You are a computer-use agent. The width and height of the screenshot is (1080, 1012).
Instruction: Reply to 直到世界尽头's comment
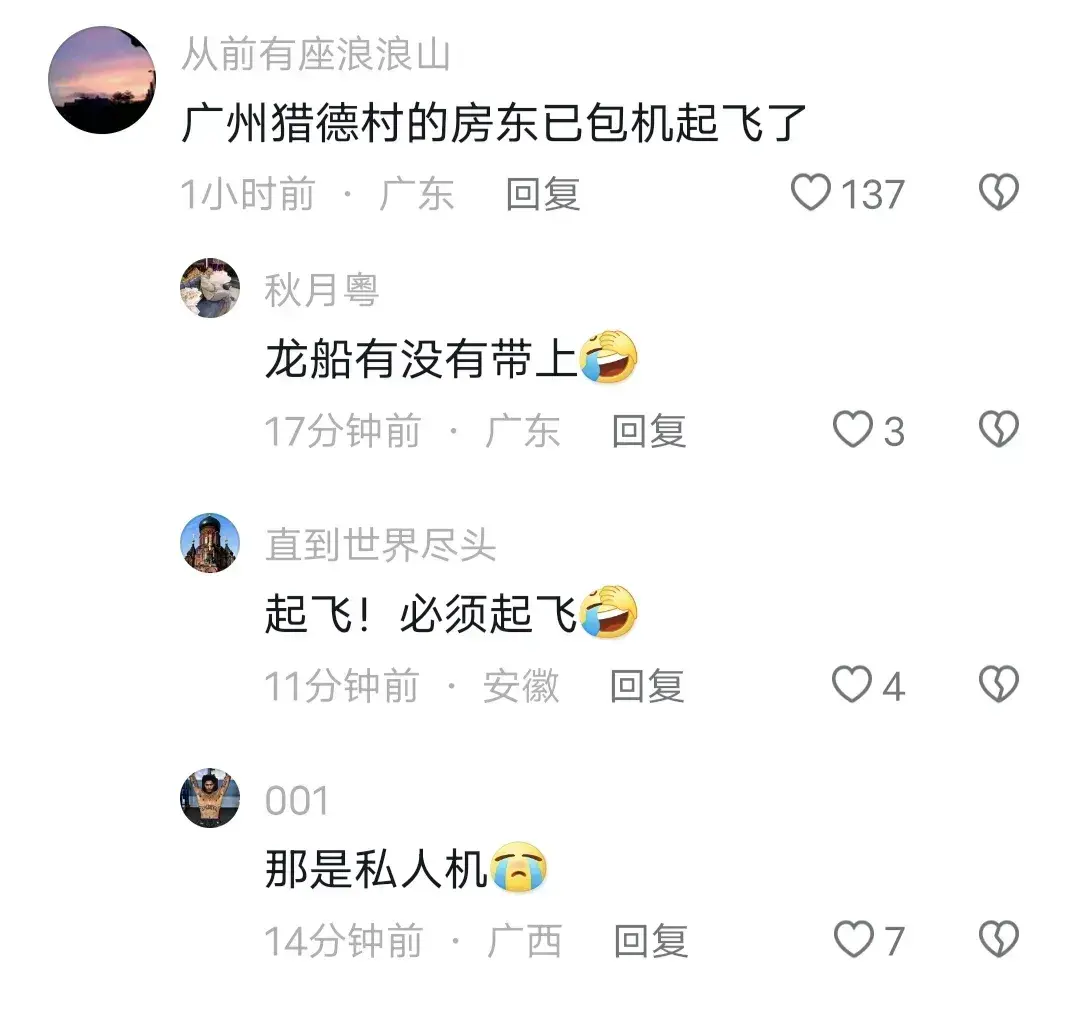click(x=647, y=687)
